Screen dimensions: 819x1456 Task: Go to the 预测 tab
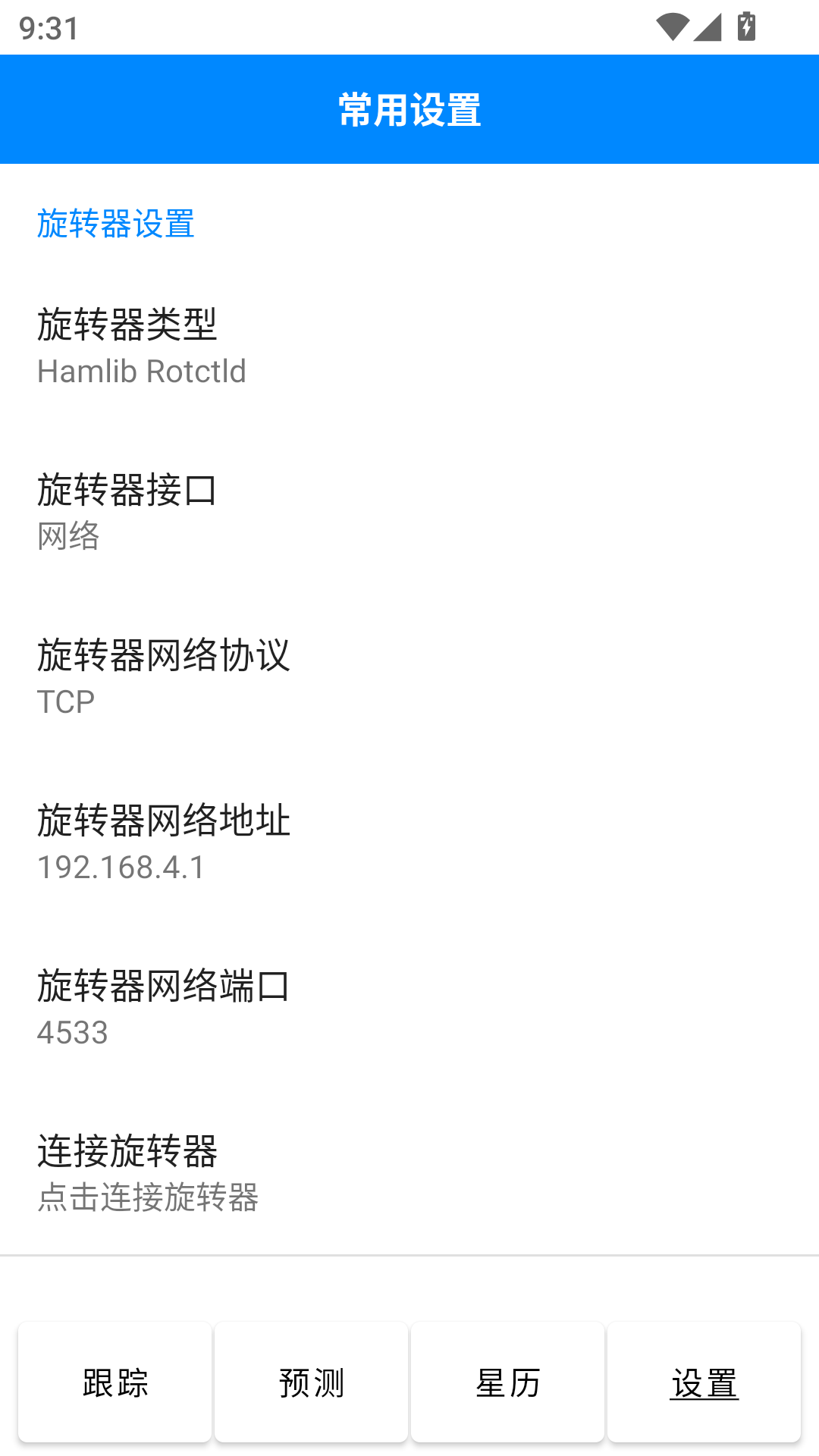[x=311, y=1382]
